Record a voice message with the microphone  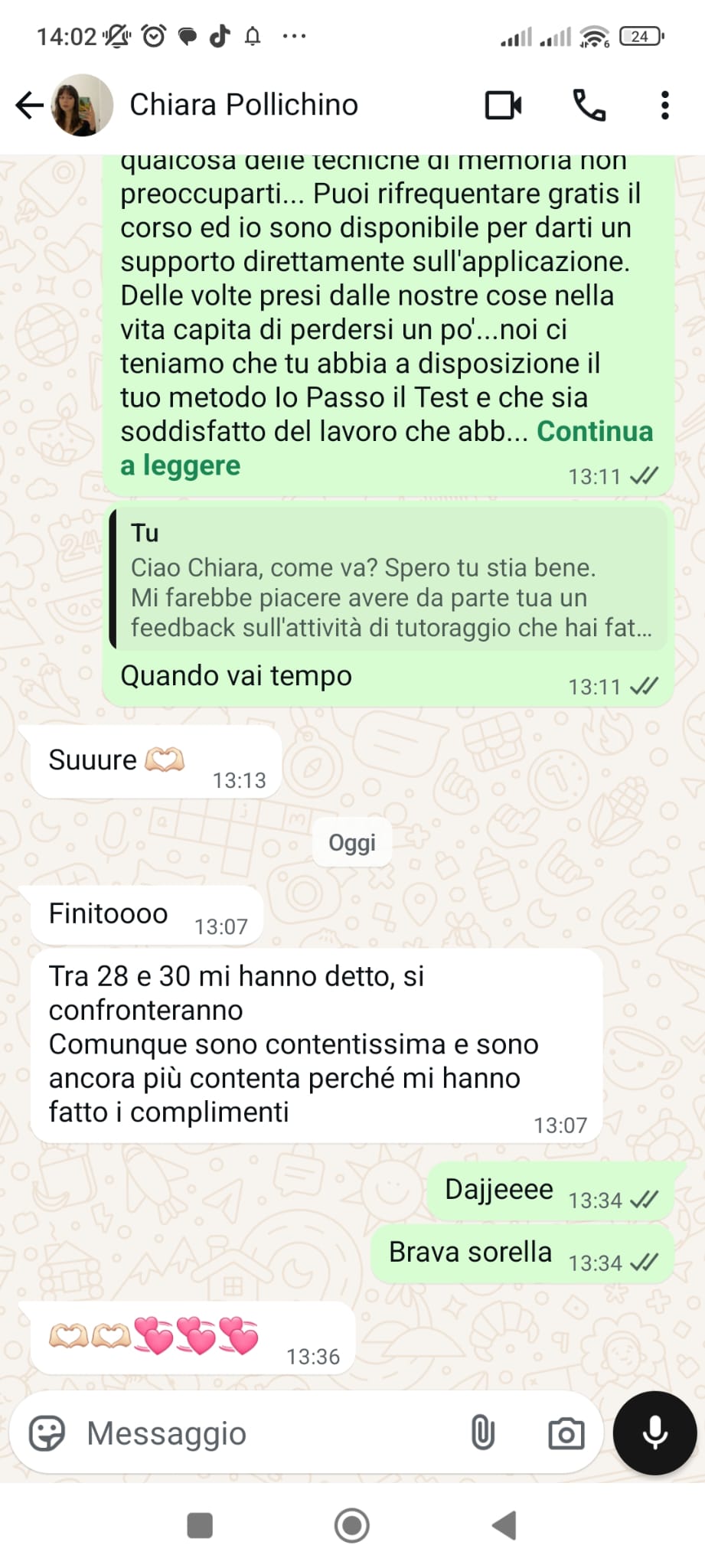654,1433
